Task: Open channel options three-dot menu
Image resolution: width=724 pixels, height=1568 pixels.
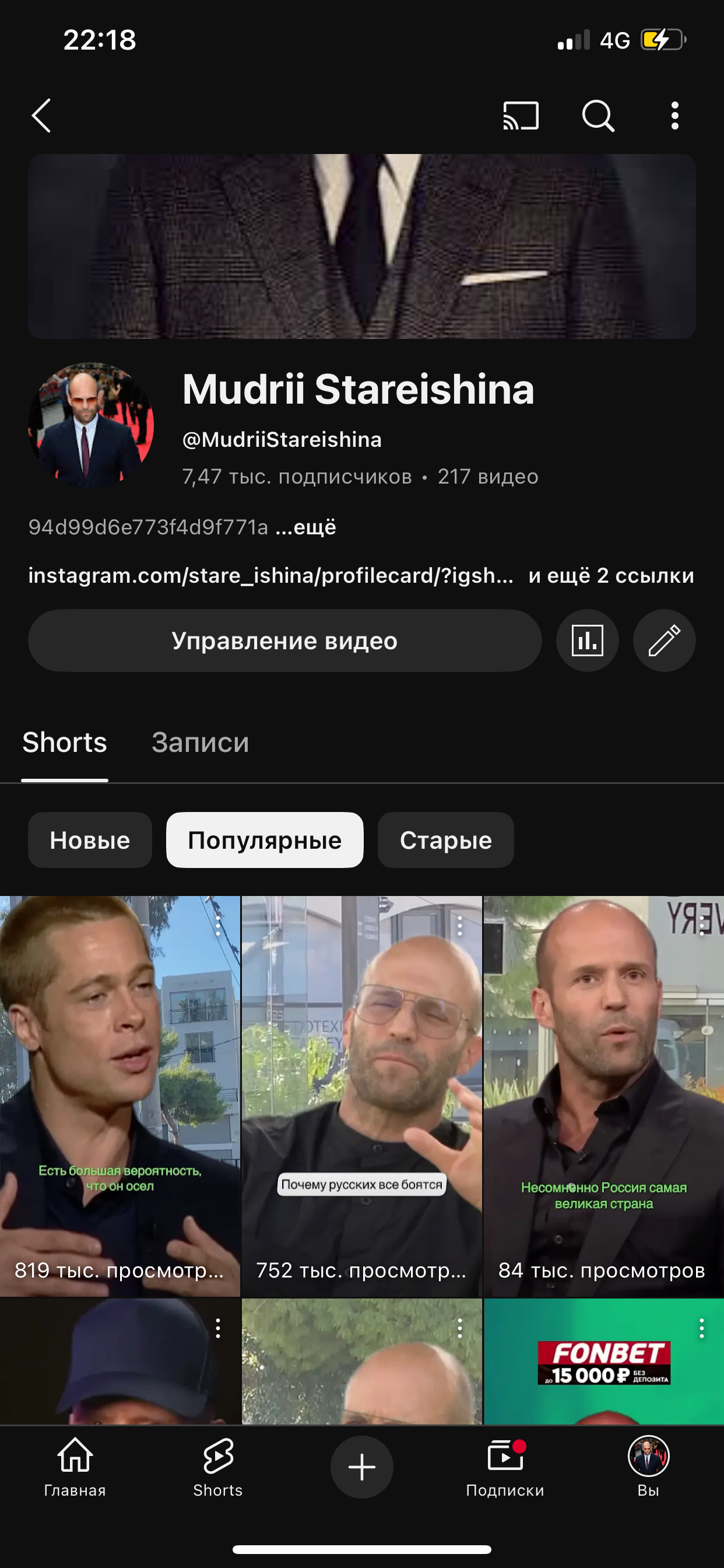Action: (x=674, y=116)
